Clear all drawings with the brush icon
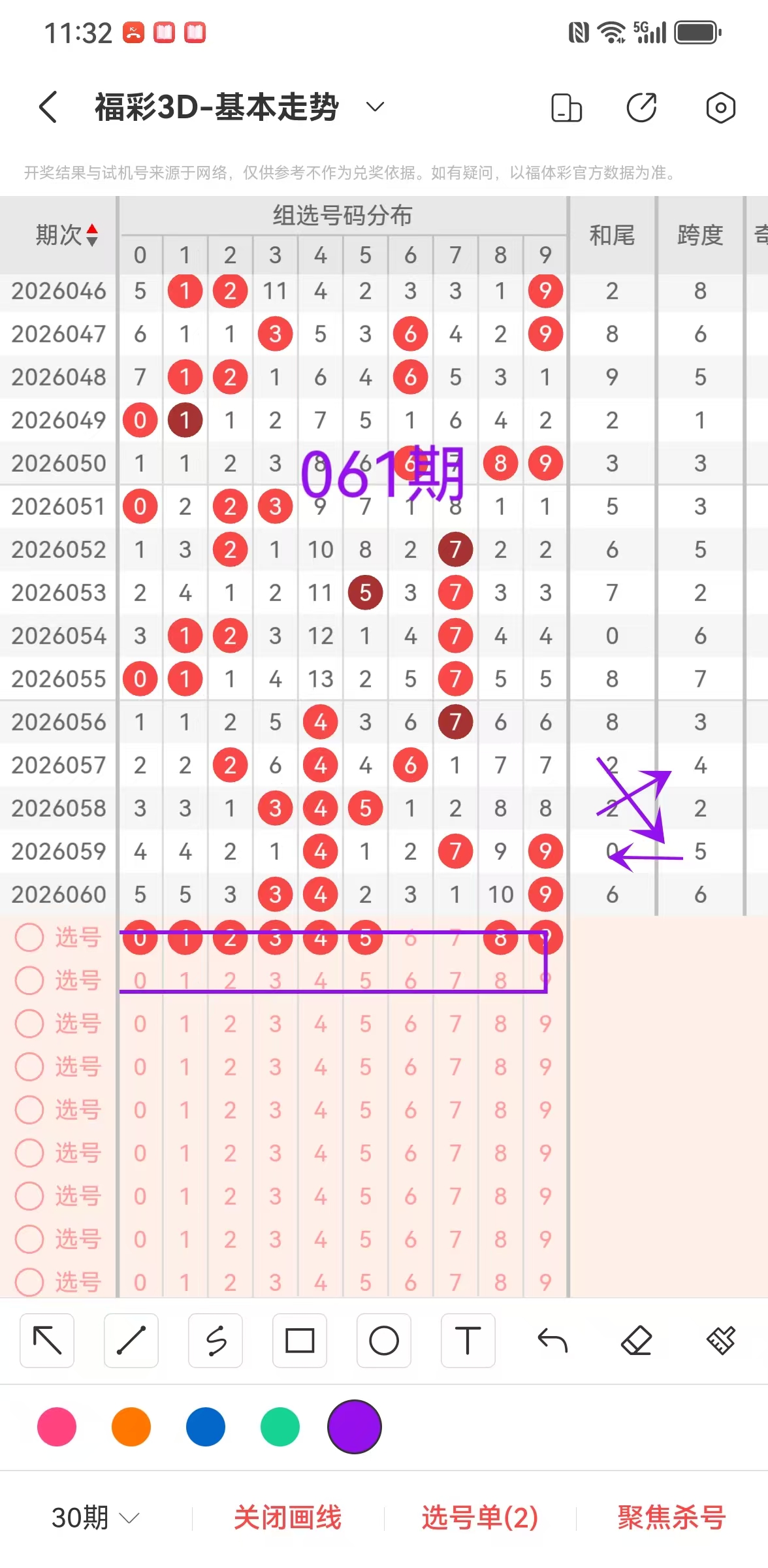 coord(720,1341)
